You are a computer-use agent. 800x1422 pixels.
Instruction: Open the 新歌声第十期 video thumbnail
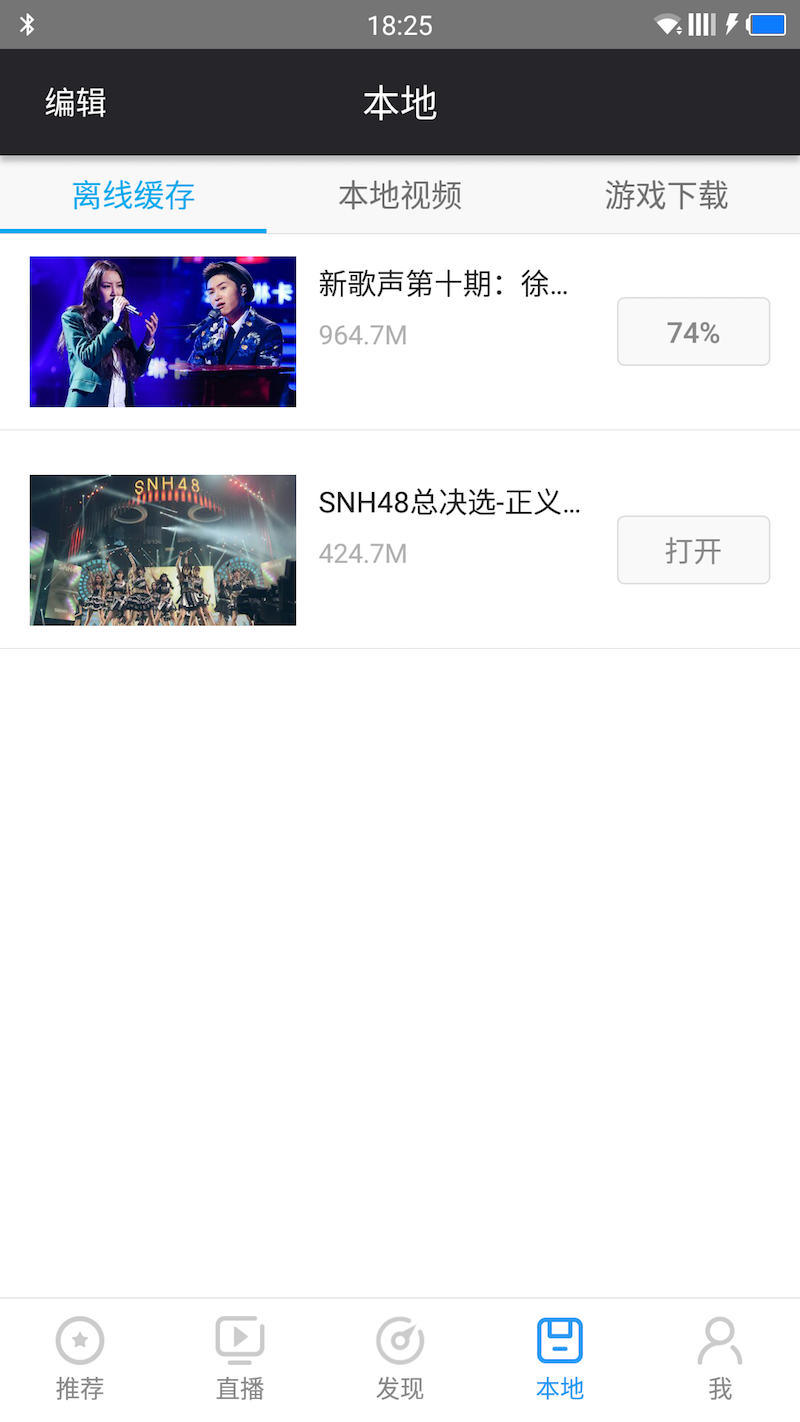pyautogui.click(x=163, y=332)
